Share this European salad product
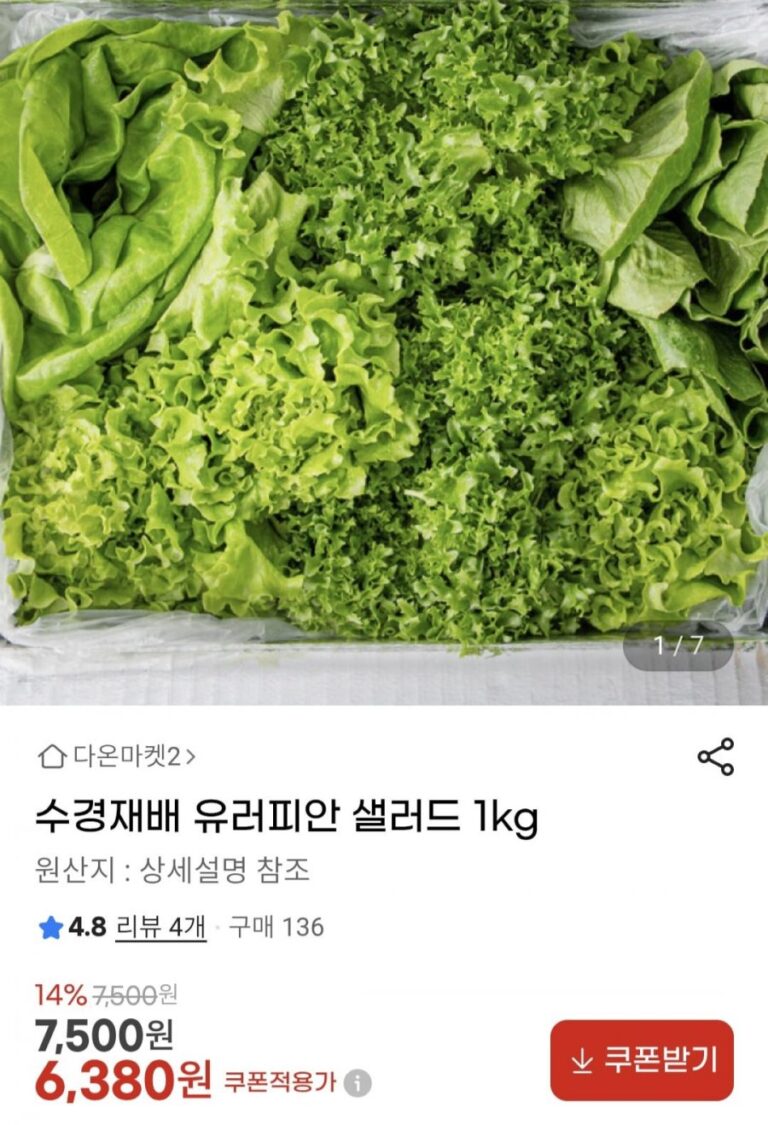The image size is (768, 1125). [715, 757]
